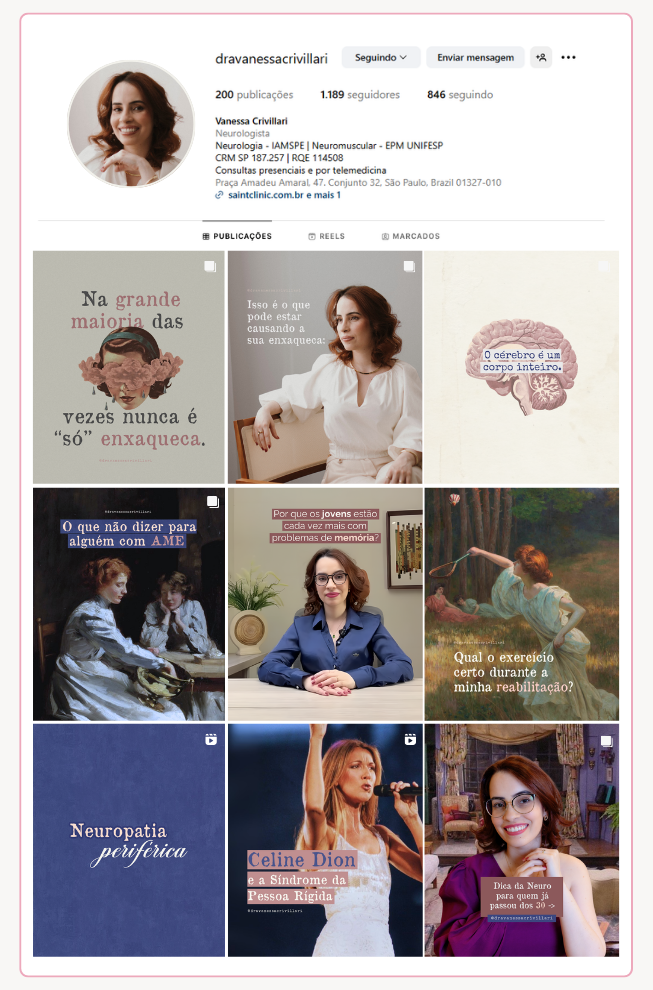Open post 'O que não dizer para alguém com AME'
Viewport: 653px width, 990px height.
click(129, 604)
